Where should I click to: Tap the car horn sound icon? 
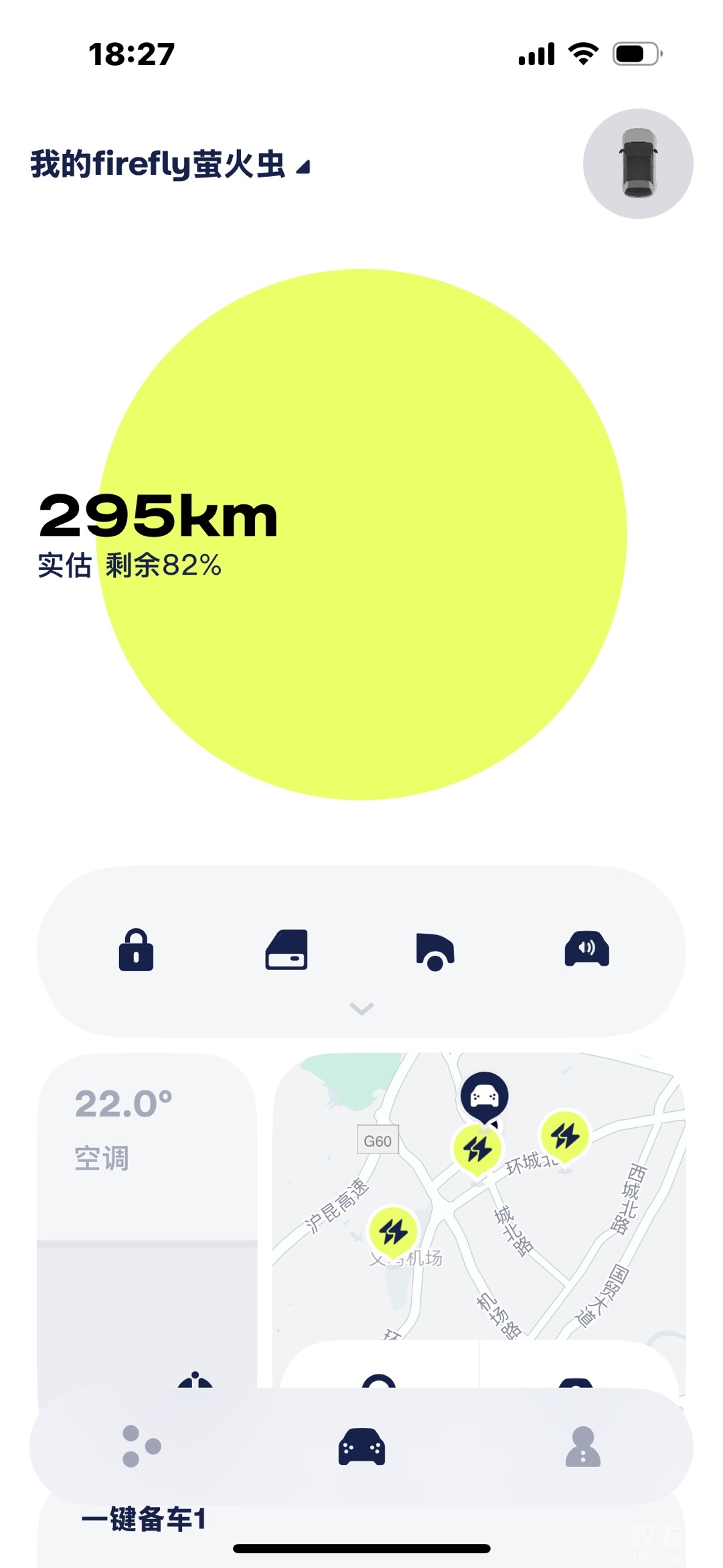(586, 949)
